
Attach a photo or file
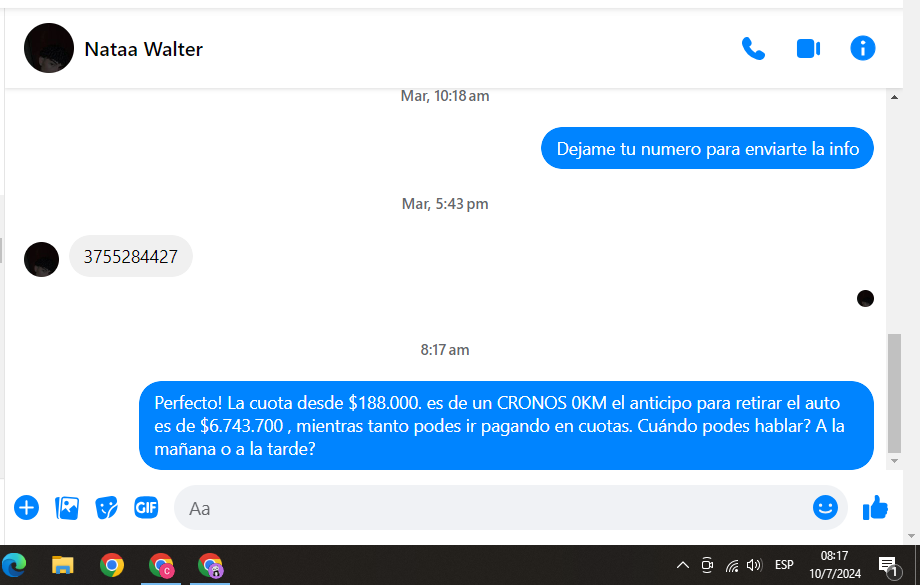point(67,508)
